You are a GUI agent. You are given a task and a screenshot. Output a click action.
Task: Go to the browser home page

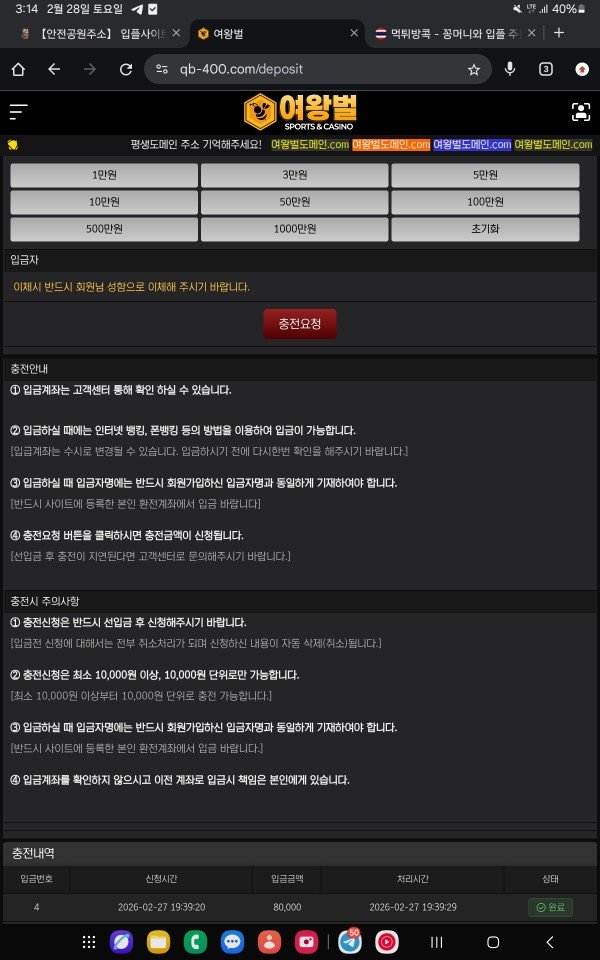(x=18, y=69)
